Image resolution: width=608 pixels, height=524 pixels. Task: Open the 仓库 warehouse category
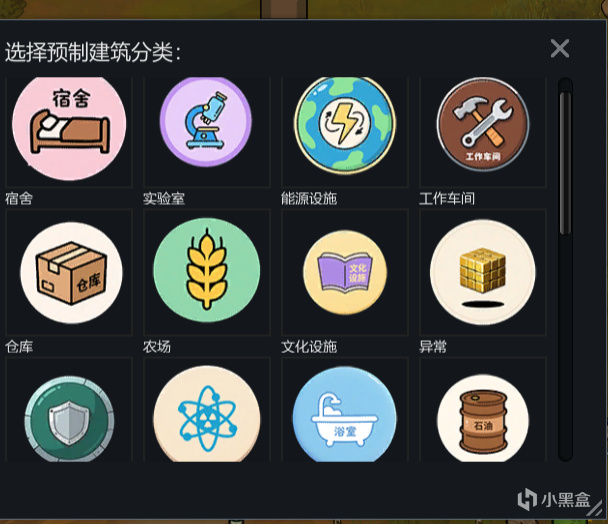tap(70, 272)
